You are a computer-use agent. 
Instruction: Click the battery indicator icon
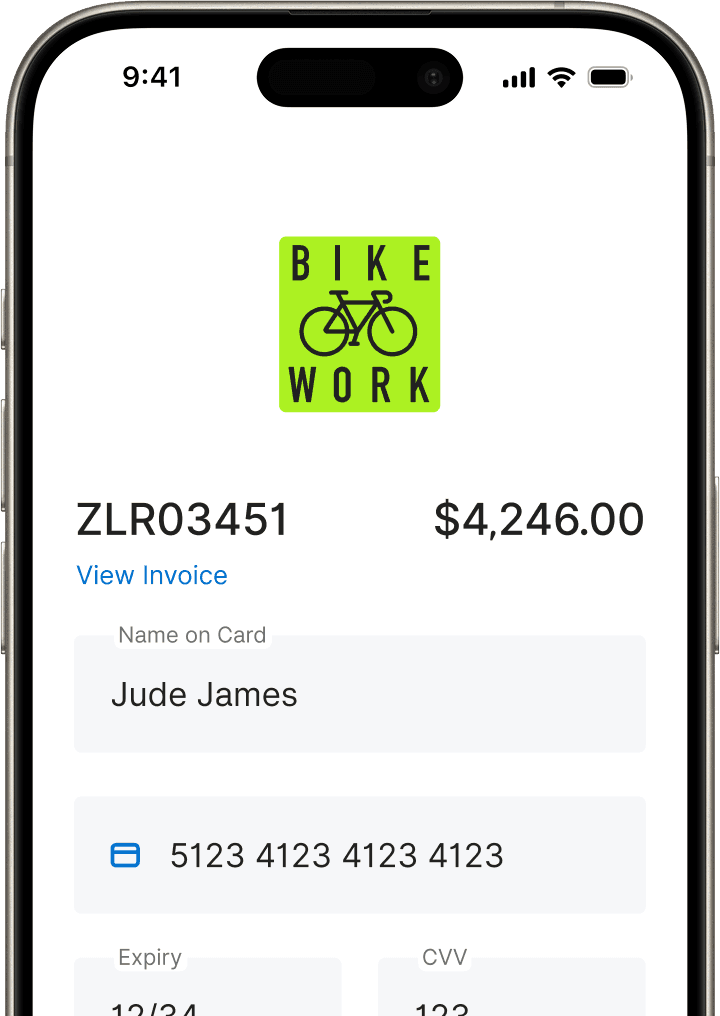608,75
